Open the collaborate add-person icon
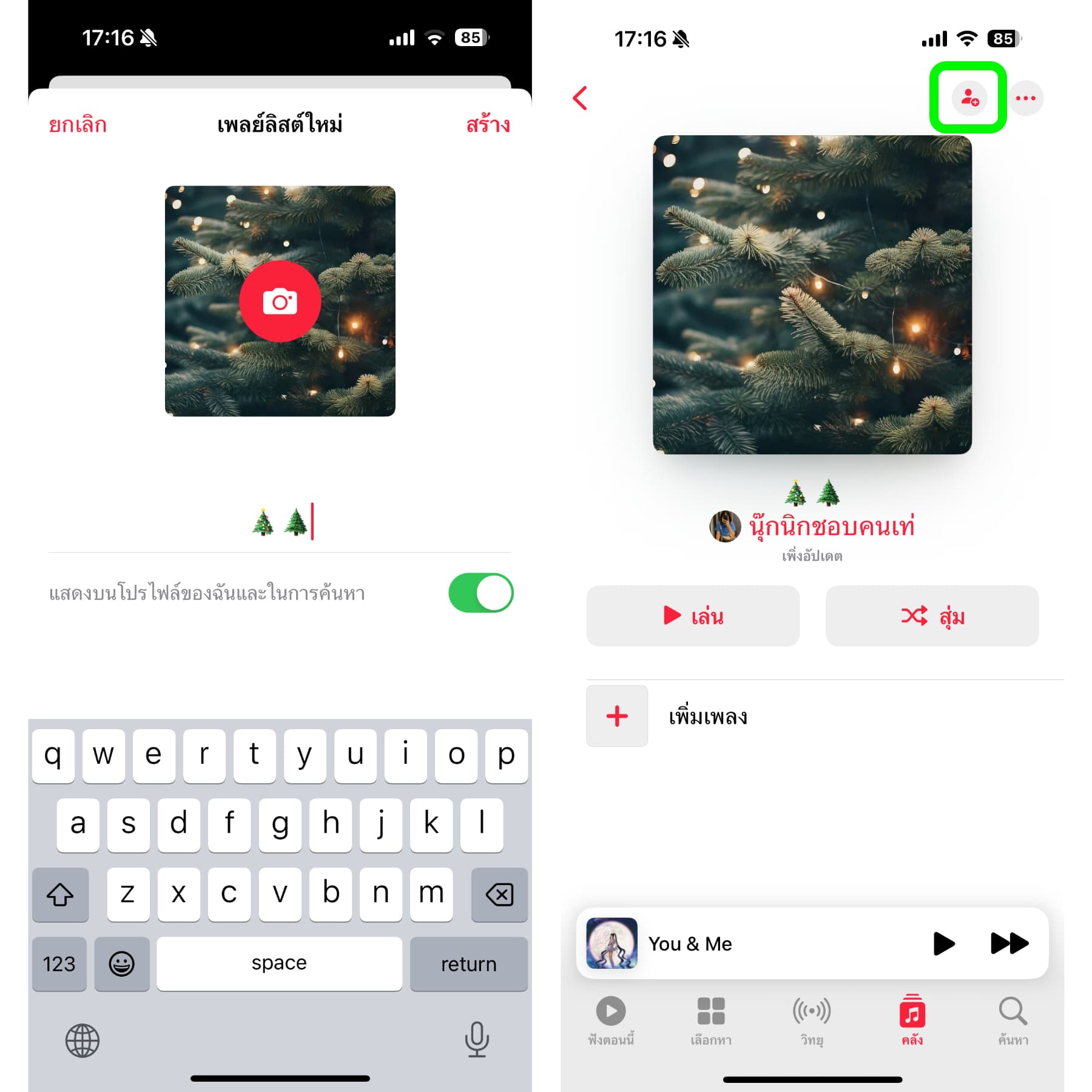 coord(969,98)
